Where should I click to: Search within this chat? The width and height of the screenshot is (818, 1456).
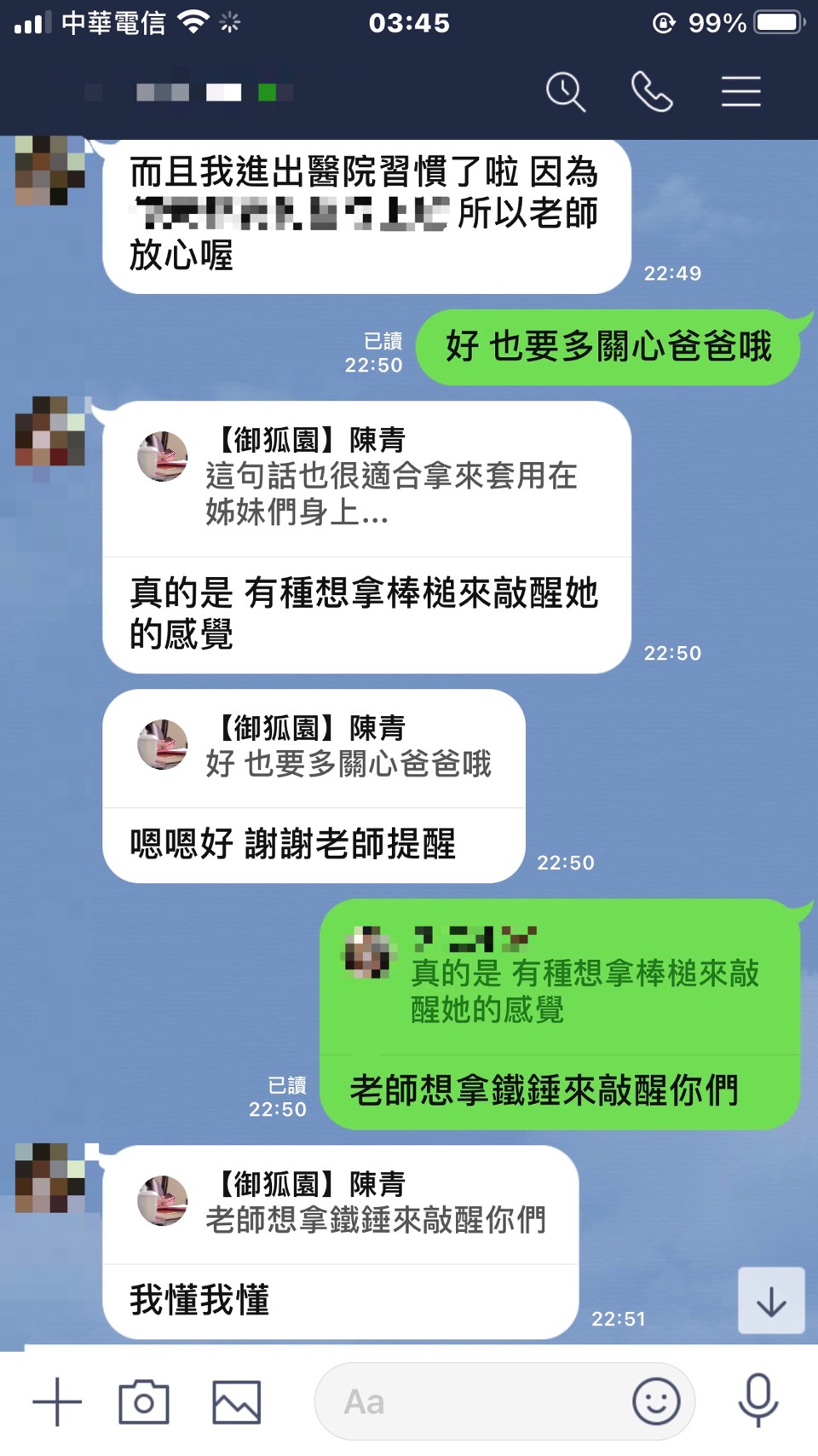click(566, 91)
